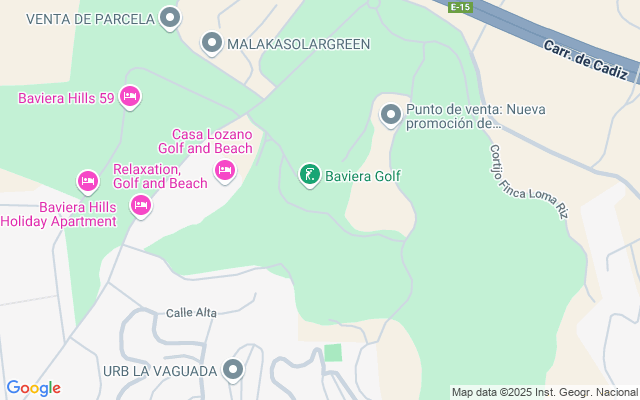Screen dimensions: 640x400
Task: Open the Google logo link
Action: (33, 388)
